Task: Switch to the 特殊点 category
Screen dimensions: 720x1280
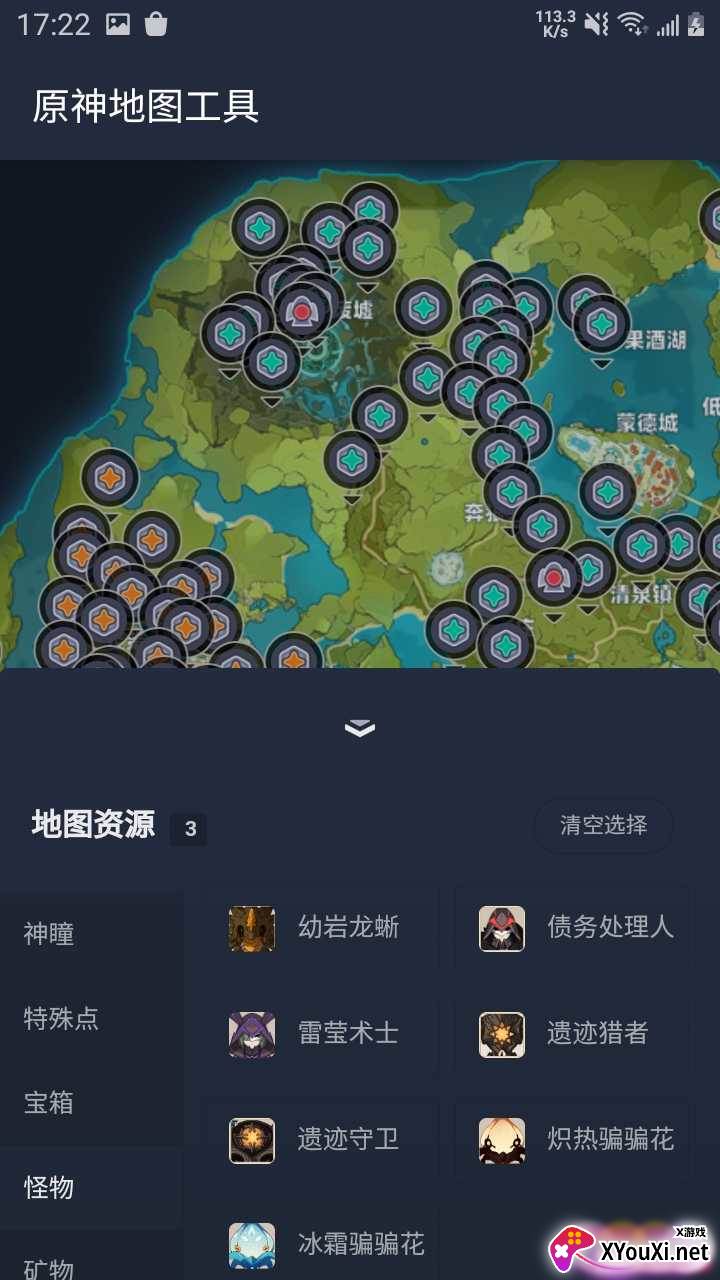Action: click(62, 1019)
